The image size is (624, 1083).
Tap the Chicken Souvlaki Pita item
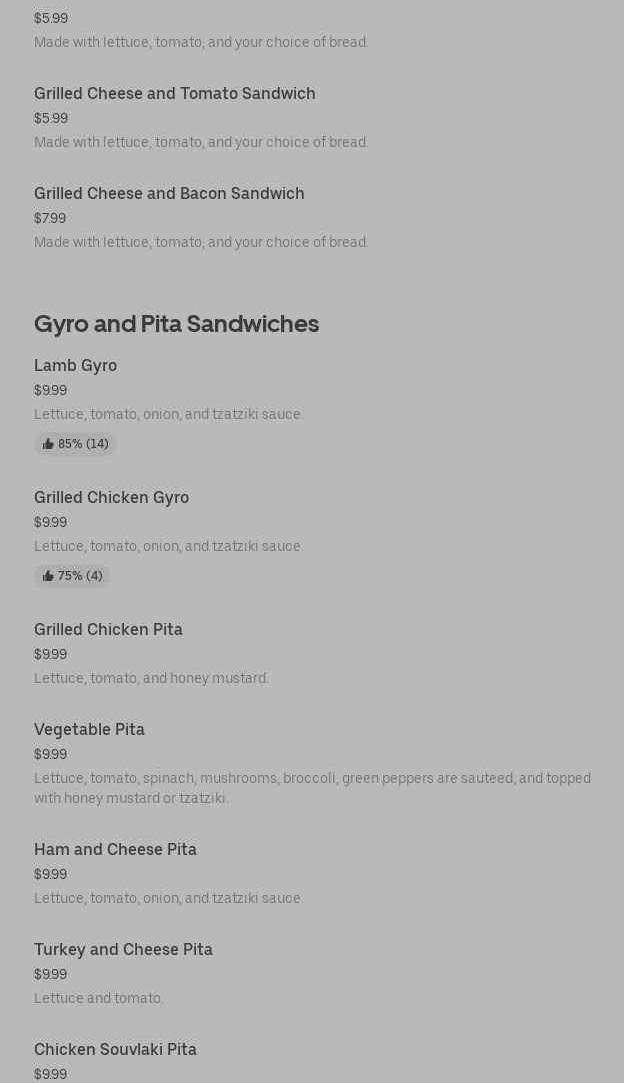tap(116, 1050)
